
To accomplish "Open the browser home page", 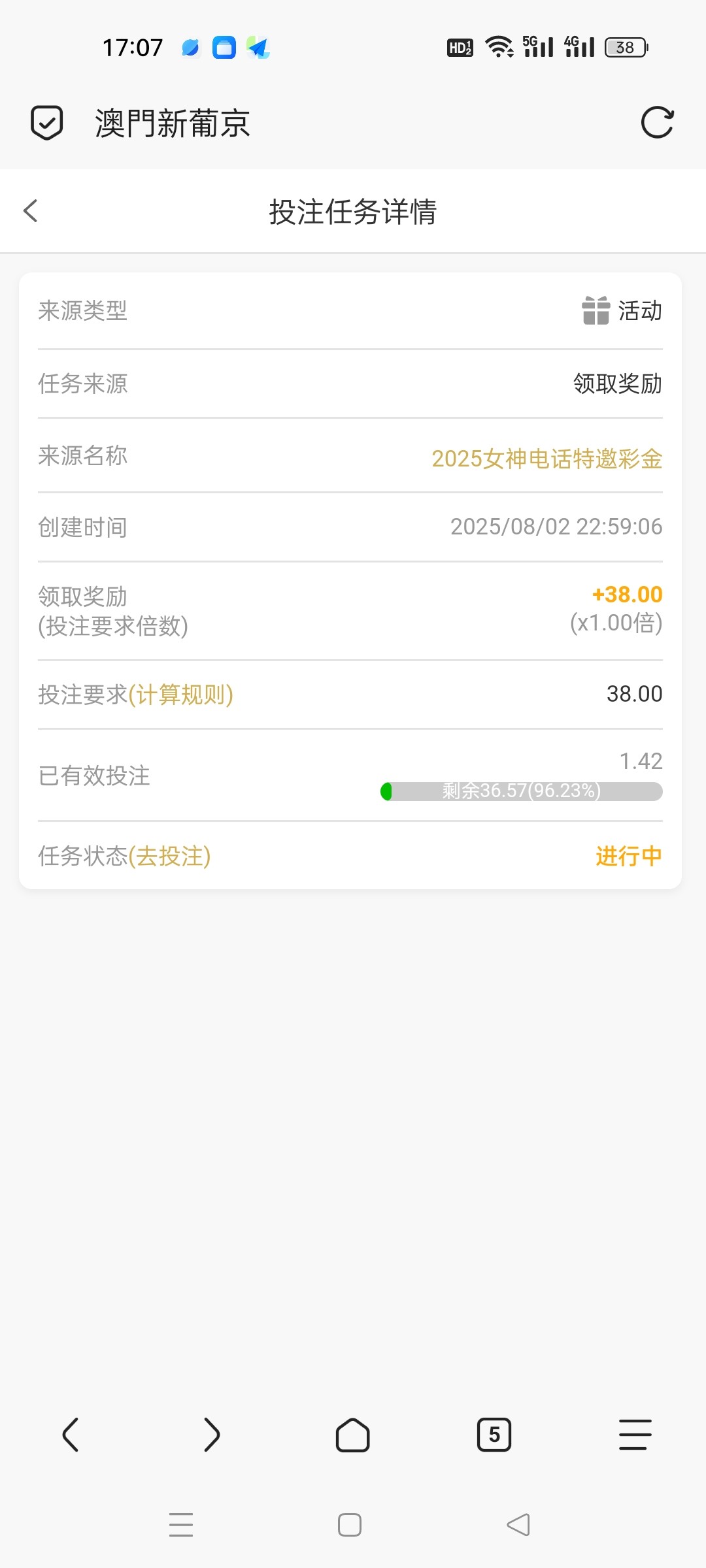I will pos(353,1435).
